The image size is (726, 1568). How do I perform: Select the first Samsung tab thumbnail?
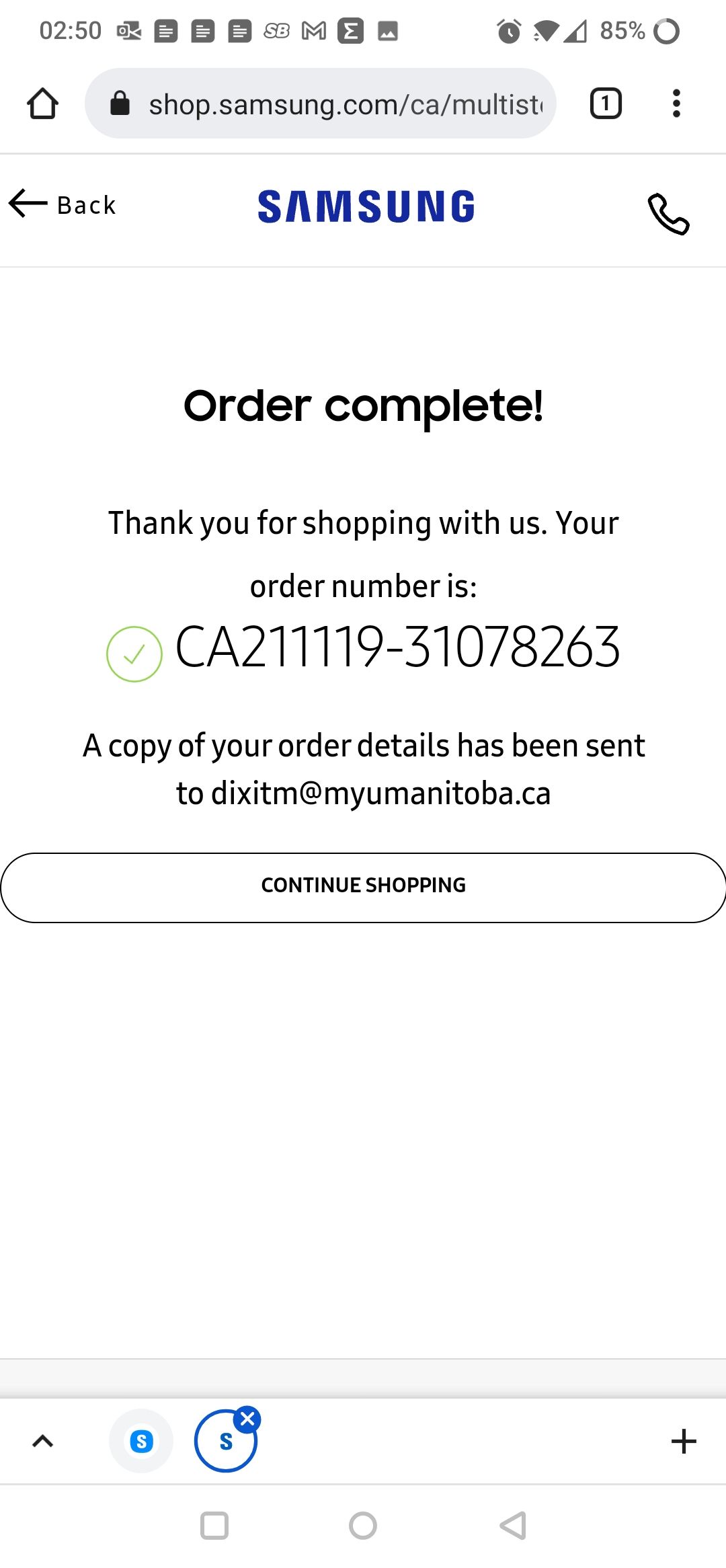coord(140,1442)
